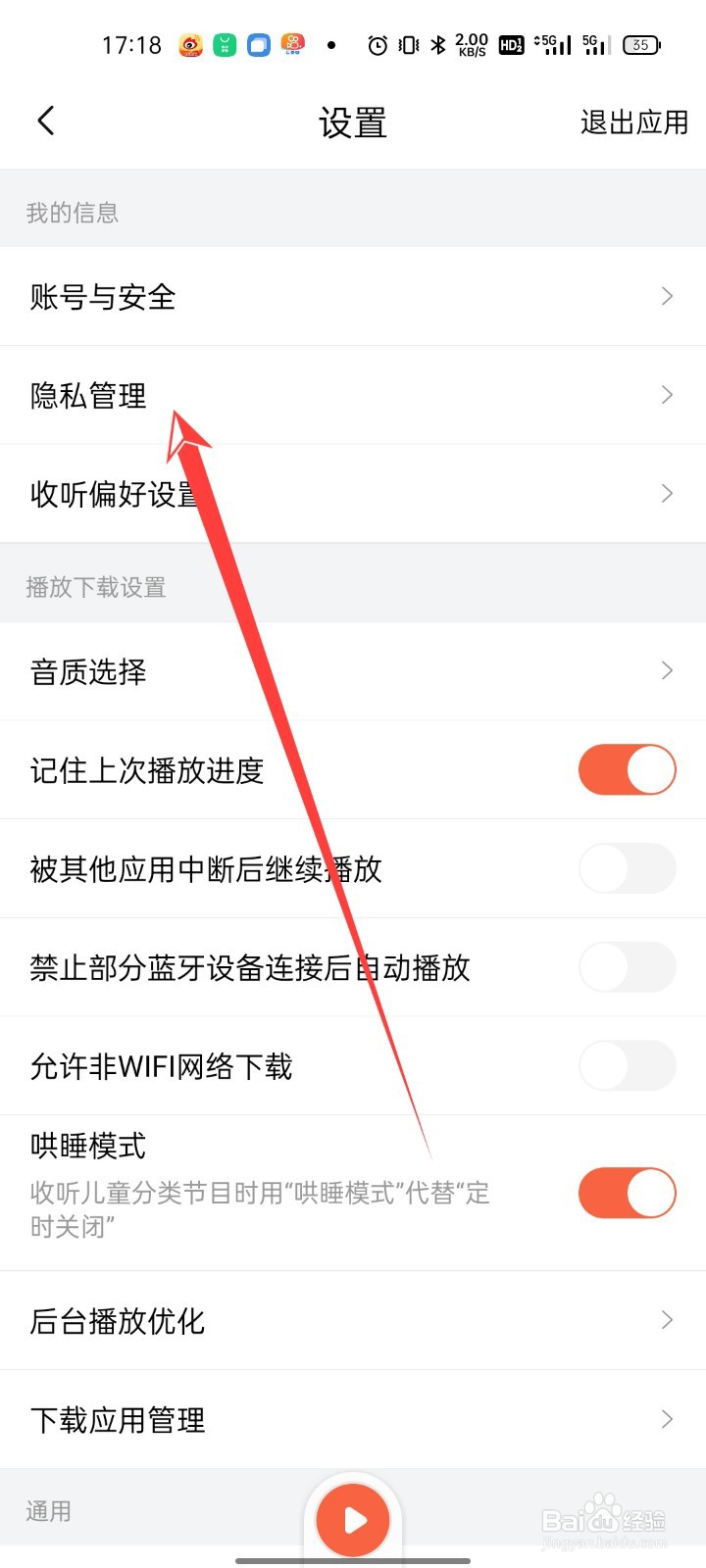Turn off the 哄睡模式 switch
Image resolution: width=706 pixels, height=1568 pixels.
627,1193
